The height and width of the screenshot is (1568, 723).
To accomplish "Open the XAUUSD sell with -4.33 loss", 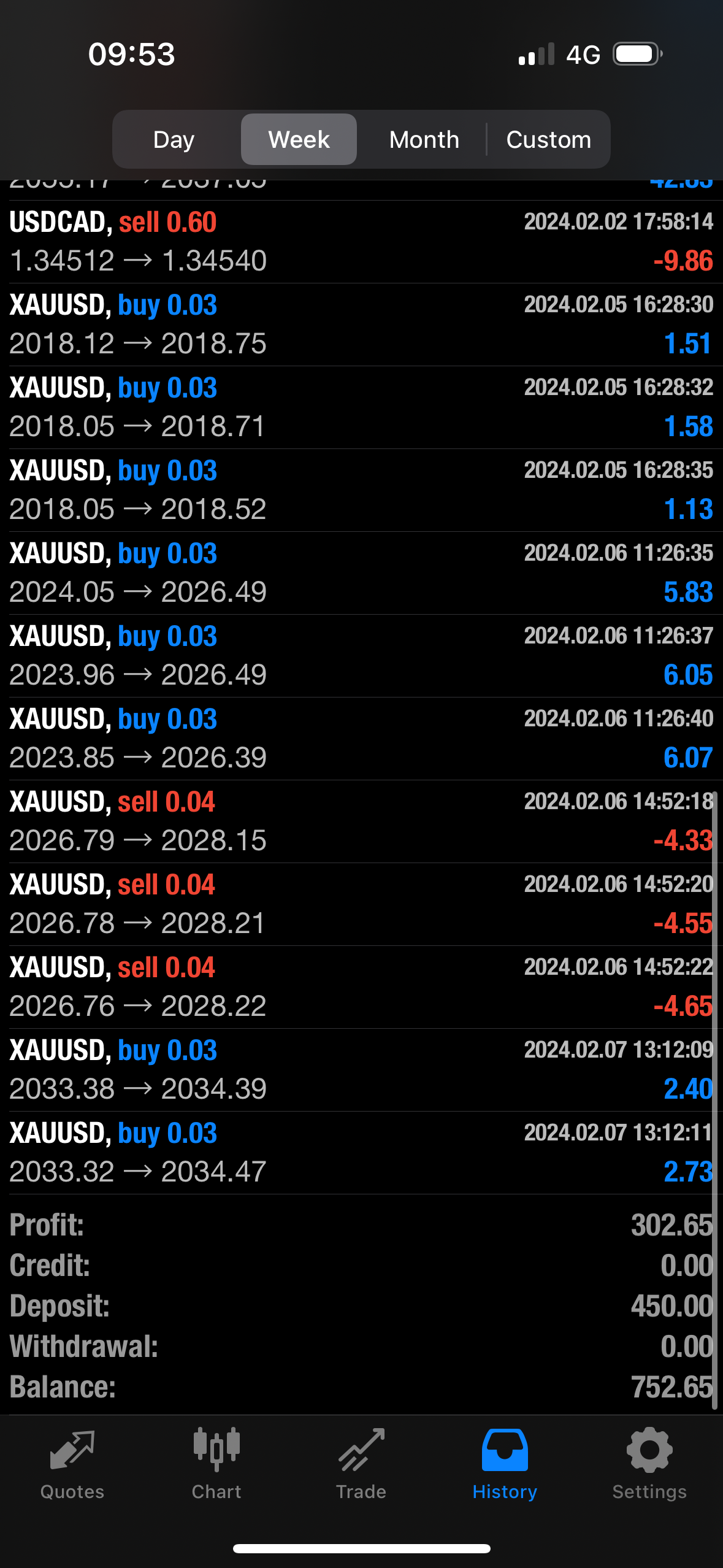I will click(x=361, y=821).
